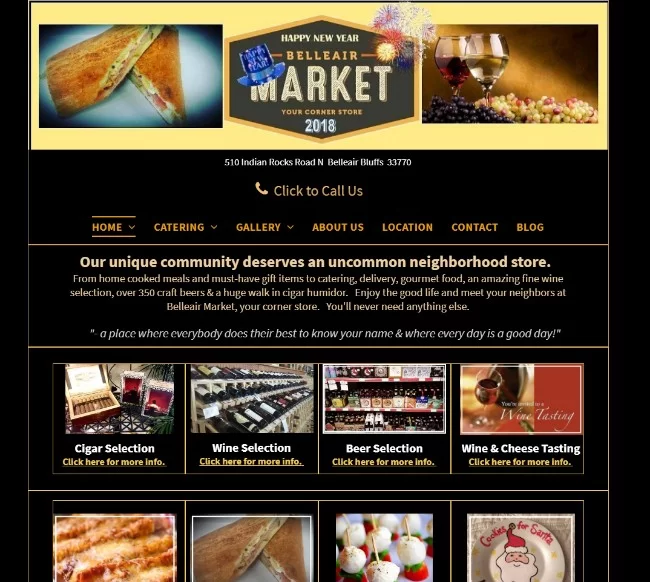Open more info link under Beer Selection
Viewport: 650px width, 582px height.
click(384, 462)
